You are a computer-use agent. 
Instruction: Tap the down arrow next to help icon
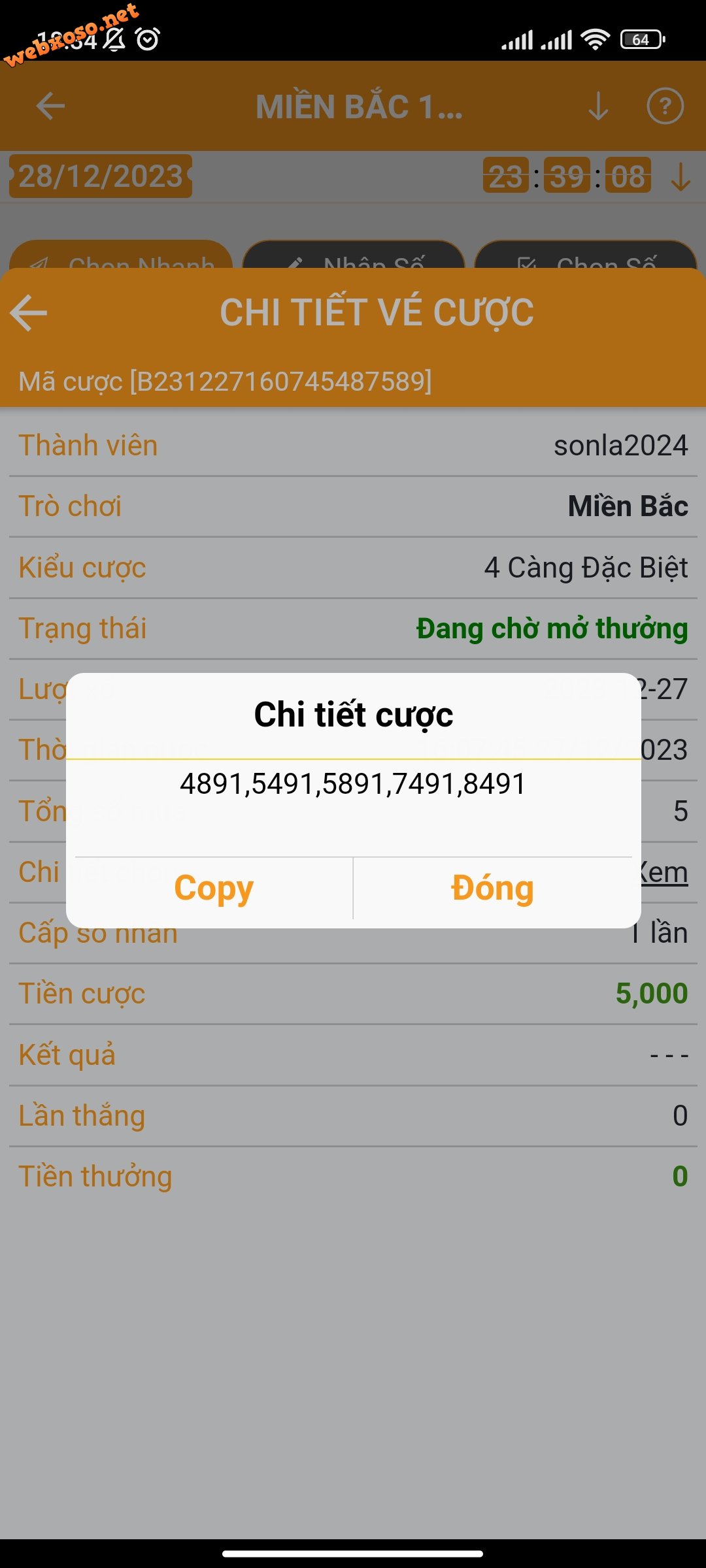598,106
